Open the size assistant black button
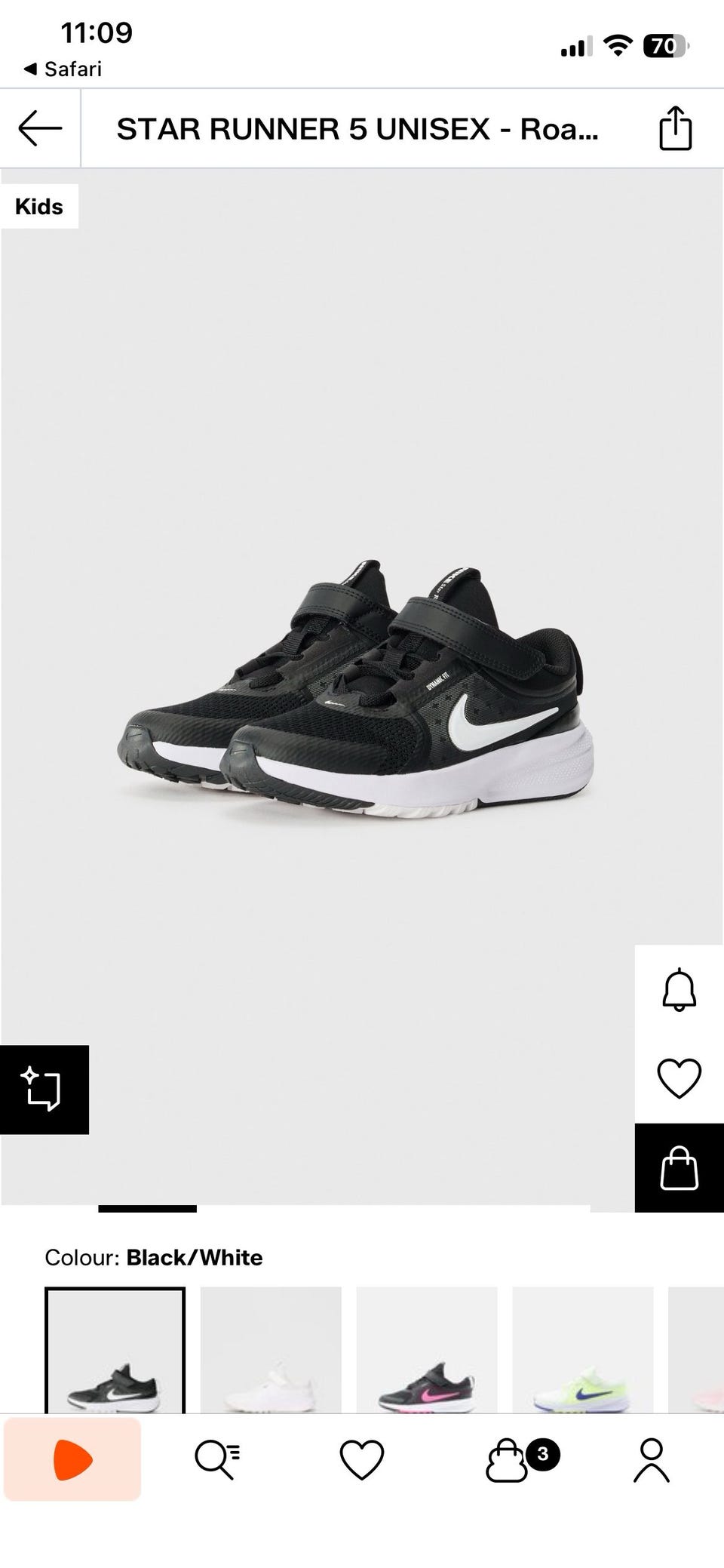The height and width of the screenshot is (1568, 724). pos(44,1089)
